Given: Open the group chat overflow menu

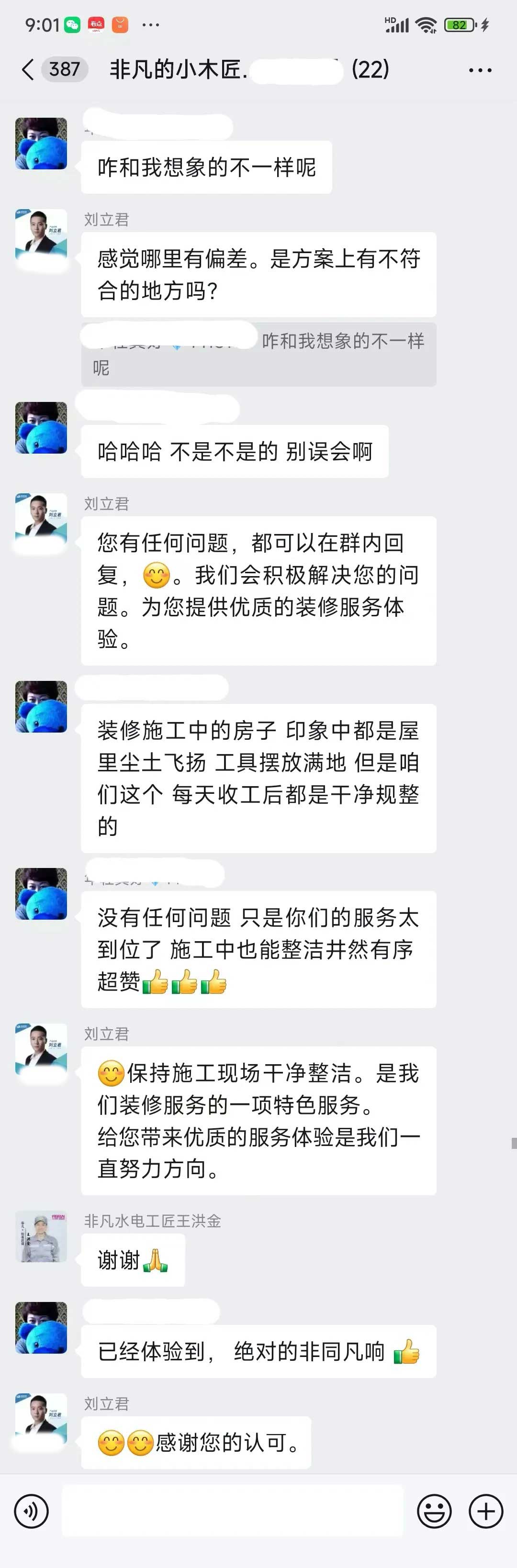Looking at the screenshot, I should point(480,70).
